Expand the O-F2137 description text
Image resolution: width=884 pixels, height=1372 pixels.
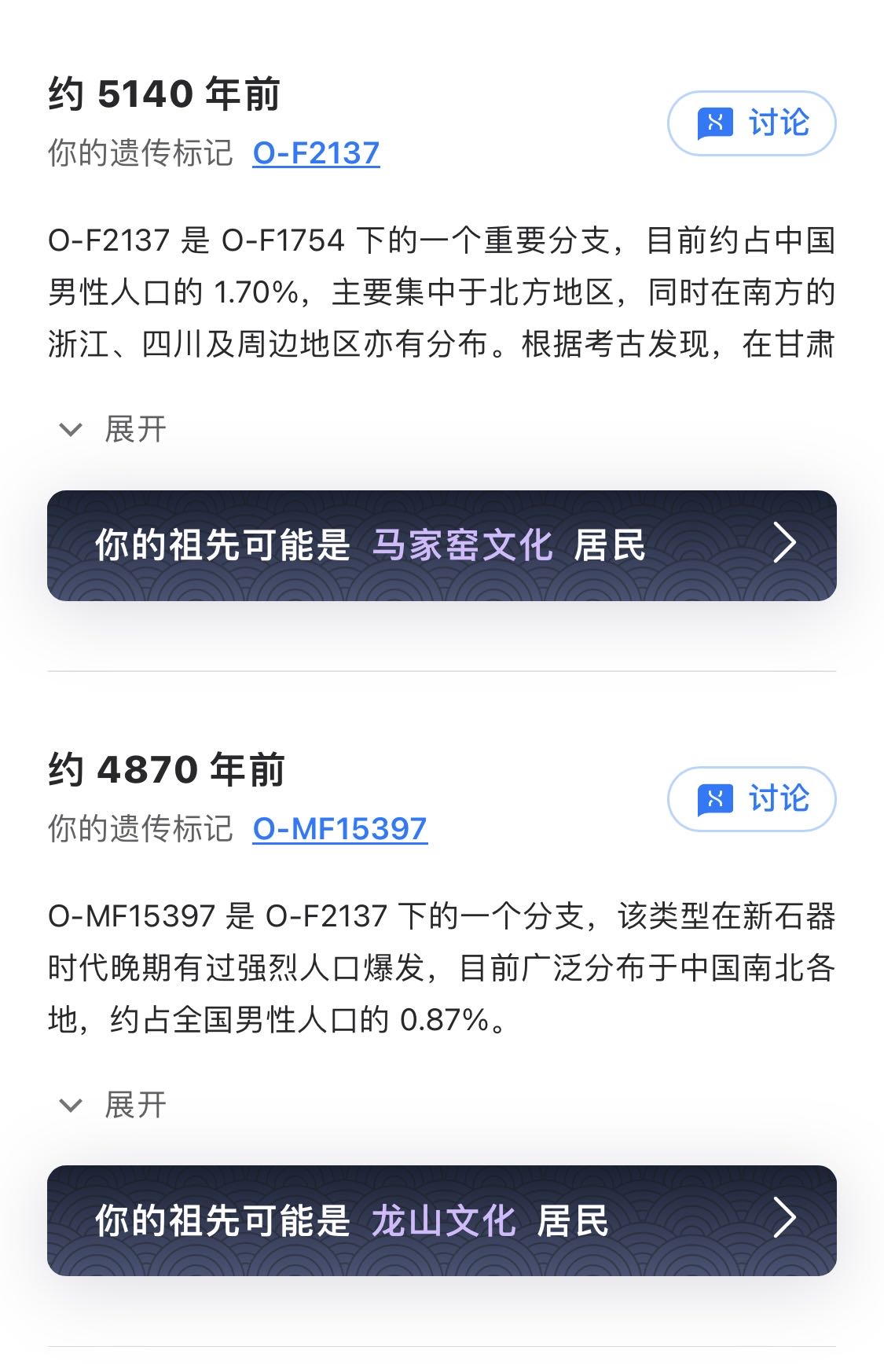[114, 429]
